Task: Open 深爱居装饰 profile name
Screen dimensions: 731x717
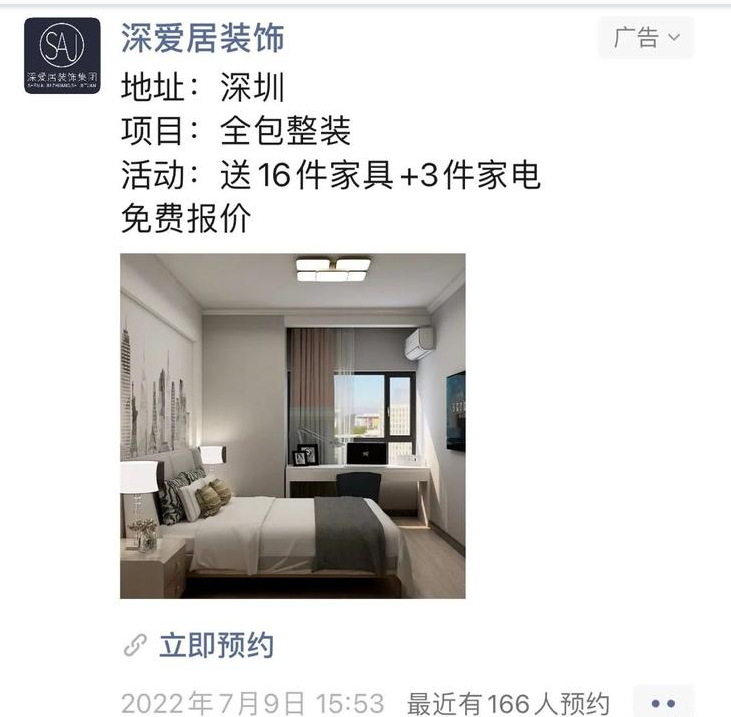Action: [202, 38]
